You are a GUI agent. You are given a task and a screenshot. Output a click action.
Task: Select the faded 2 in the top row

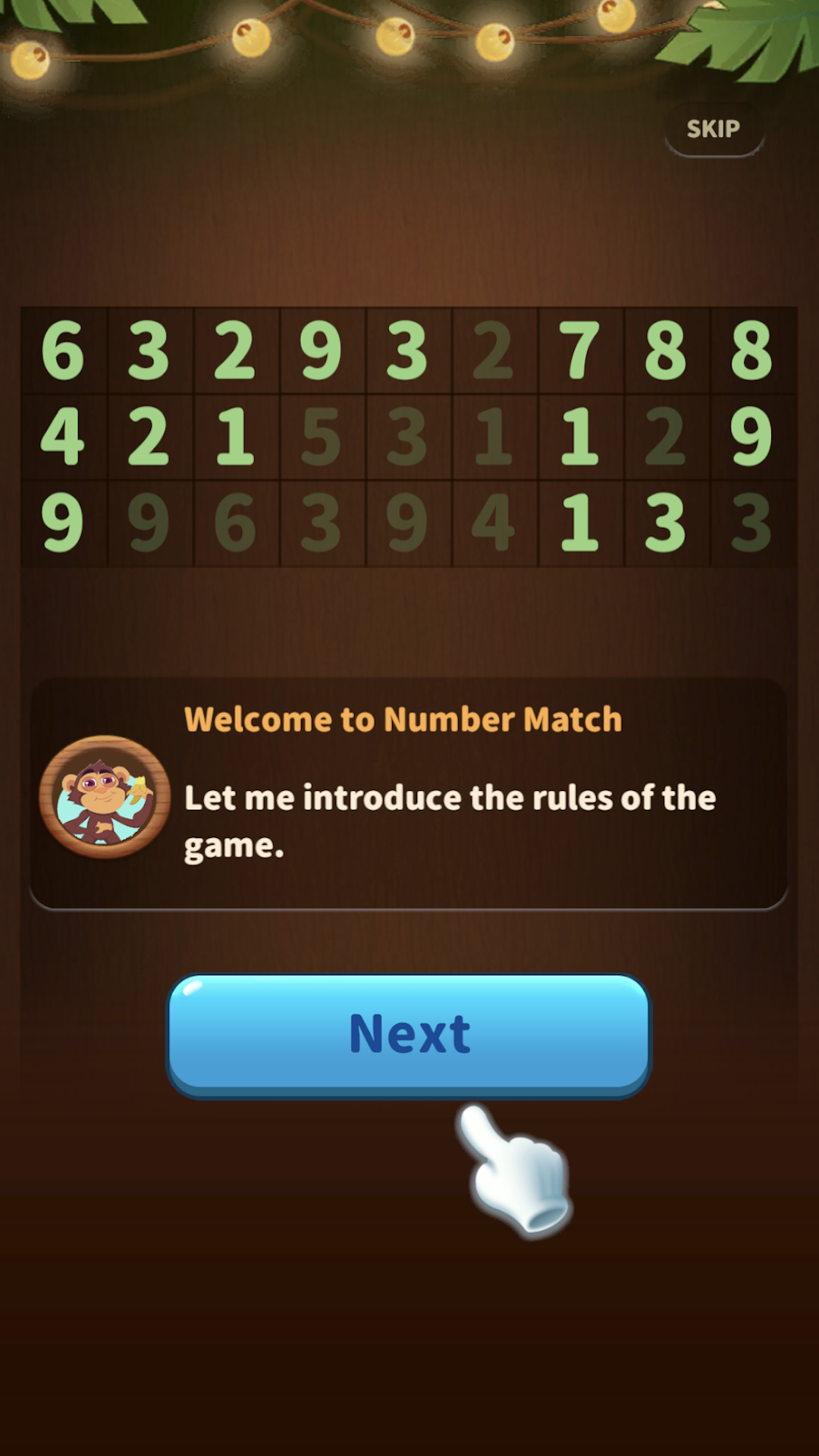point(495,349)
